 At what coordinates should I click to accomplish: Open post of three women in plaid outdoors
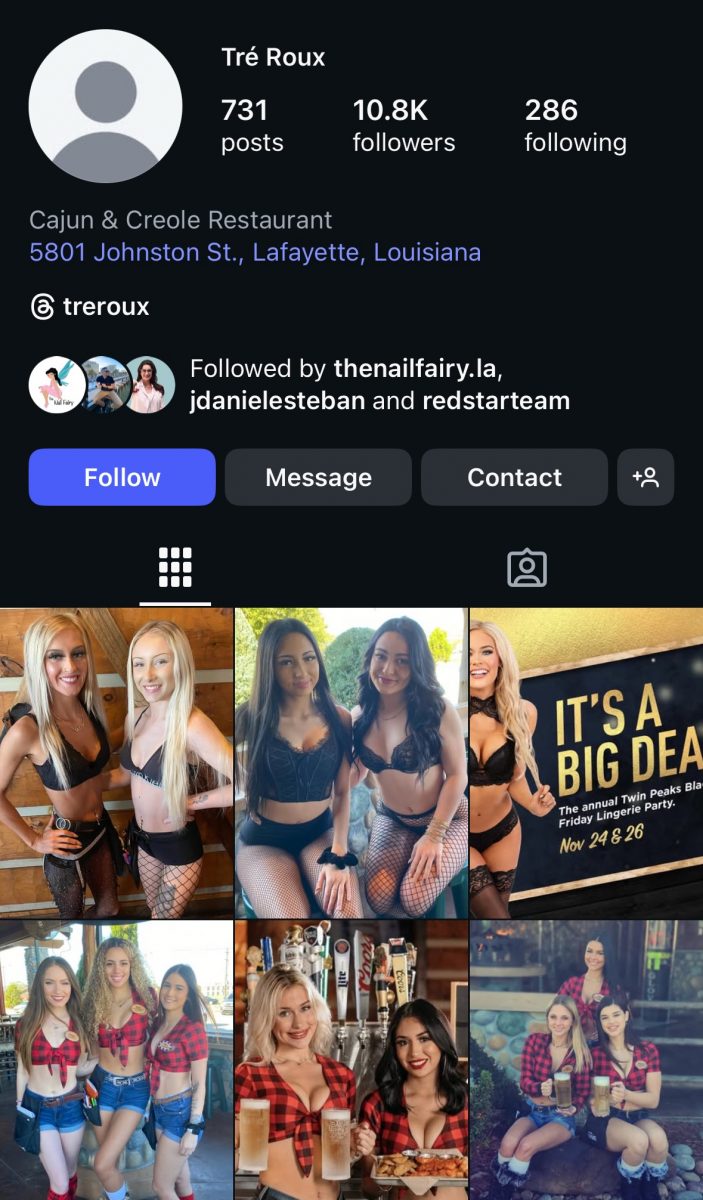pos(116,1060)
